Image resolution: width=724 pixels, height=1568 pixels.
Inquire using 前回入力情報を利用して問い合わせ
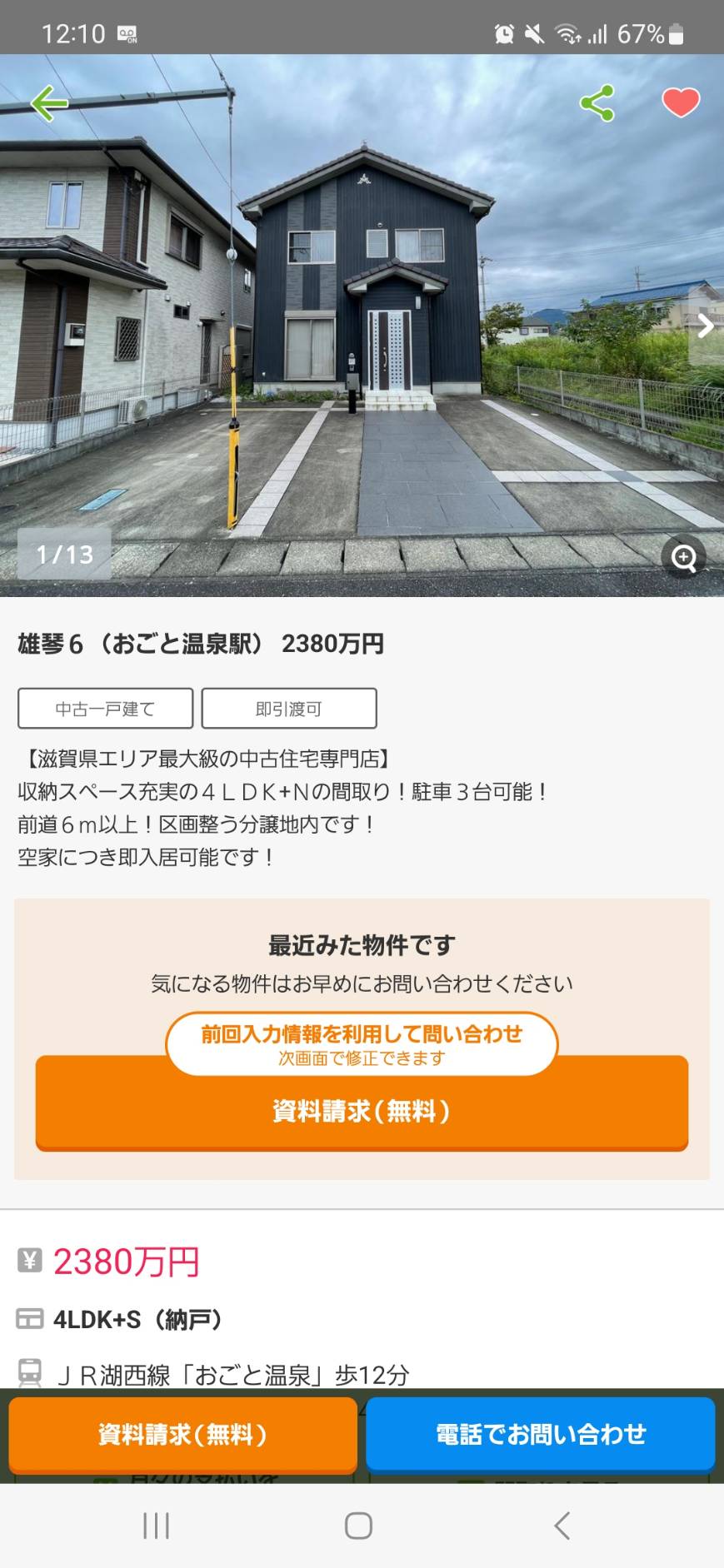[362, 1043]
